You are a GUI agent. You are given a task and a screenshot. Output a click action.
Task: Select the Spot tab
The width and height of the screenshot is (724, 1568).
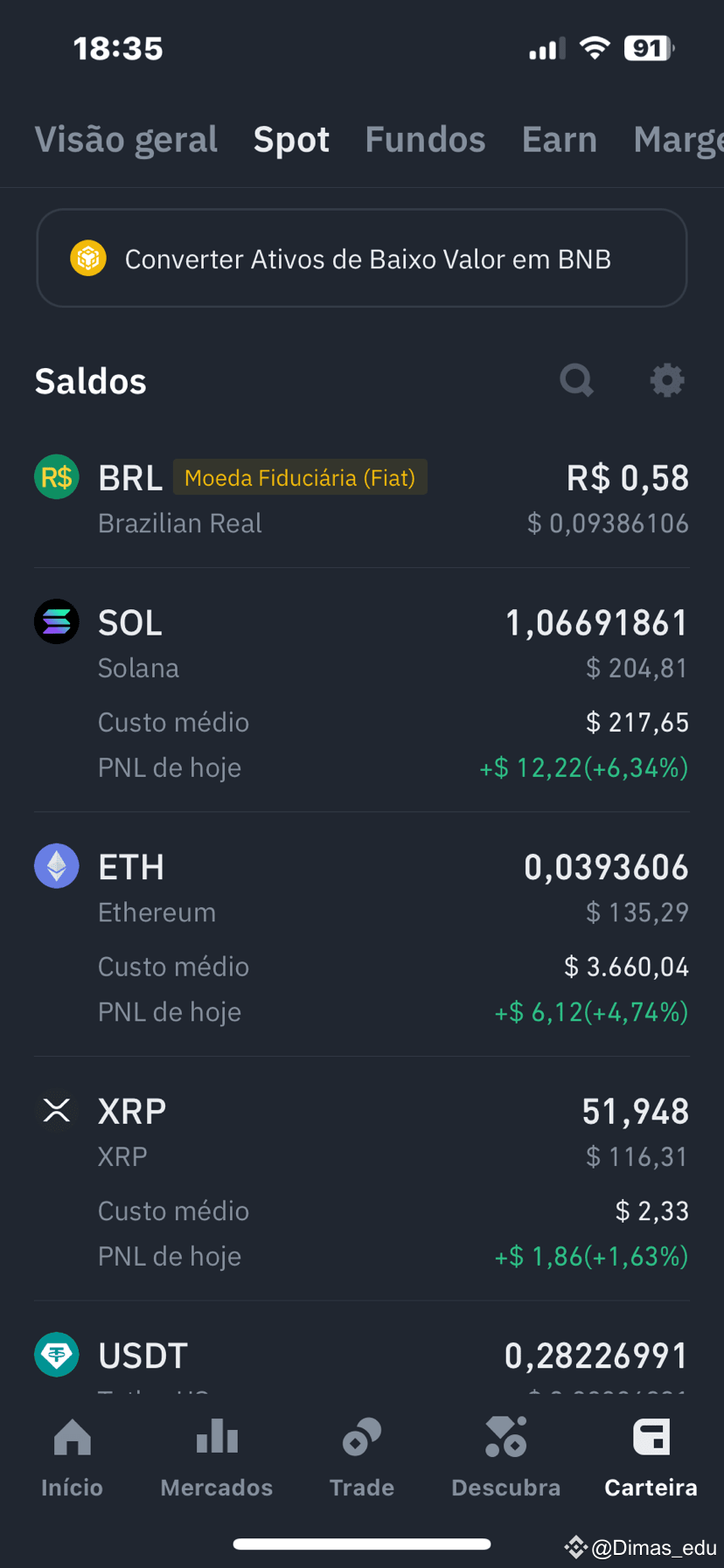(291, 140)
